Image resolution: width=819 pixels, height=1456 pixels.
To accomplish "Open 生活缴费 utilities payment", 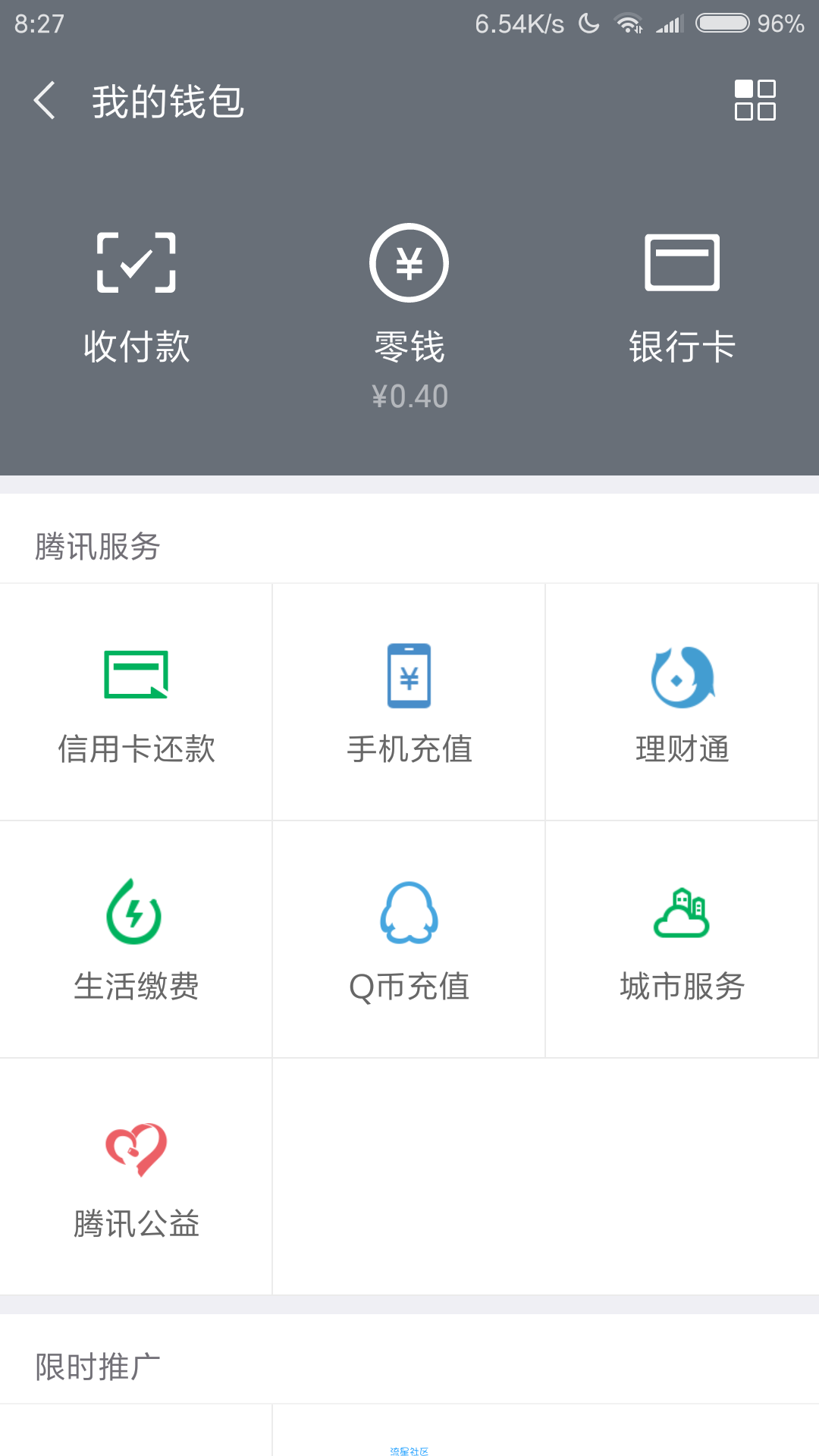I will tap(136, 940).
